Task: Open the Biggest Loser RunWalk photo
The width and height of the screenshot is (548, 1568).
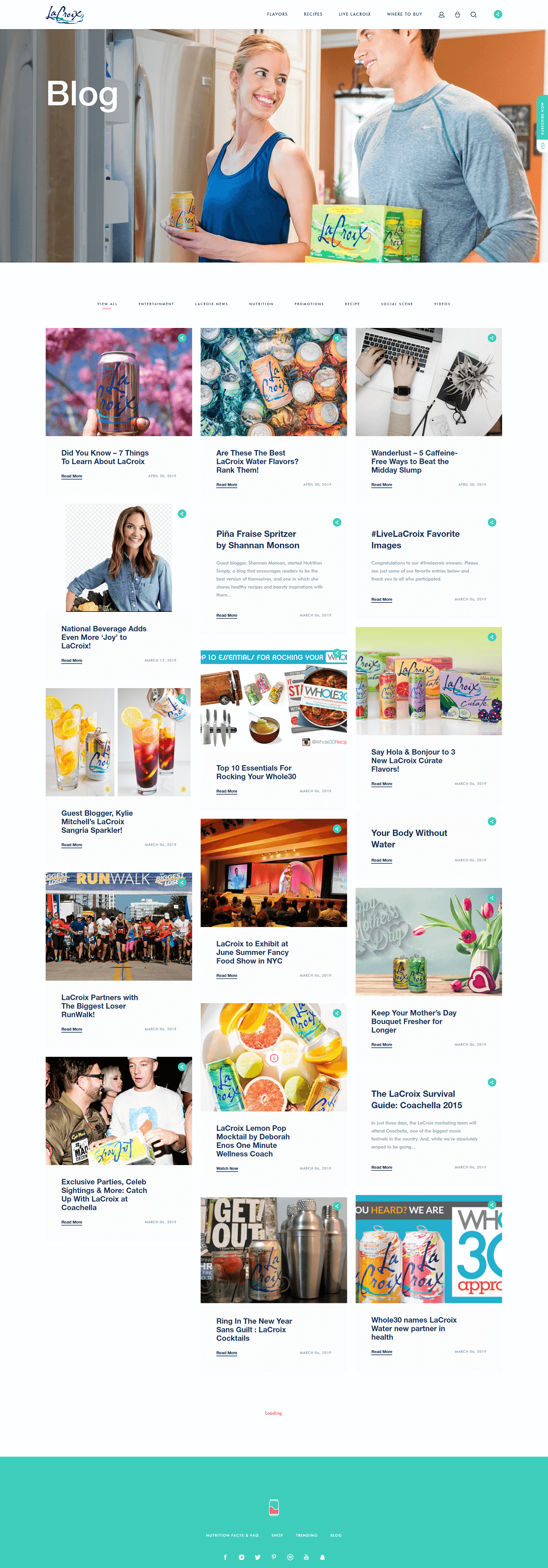Action: coord(119,926)
